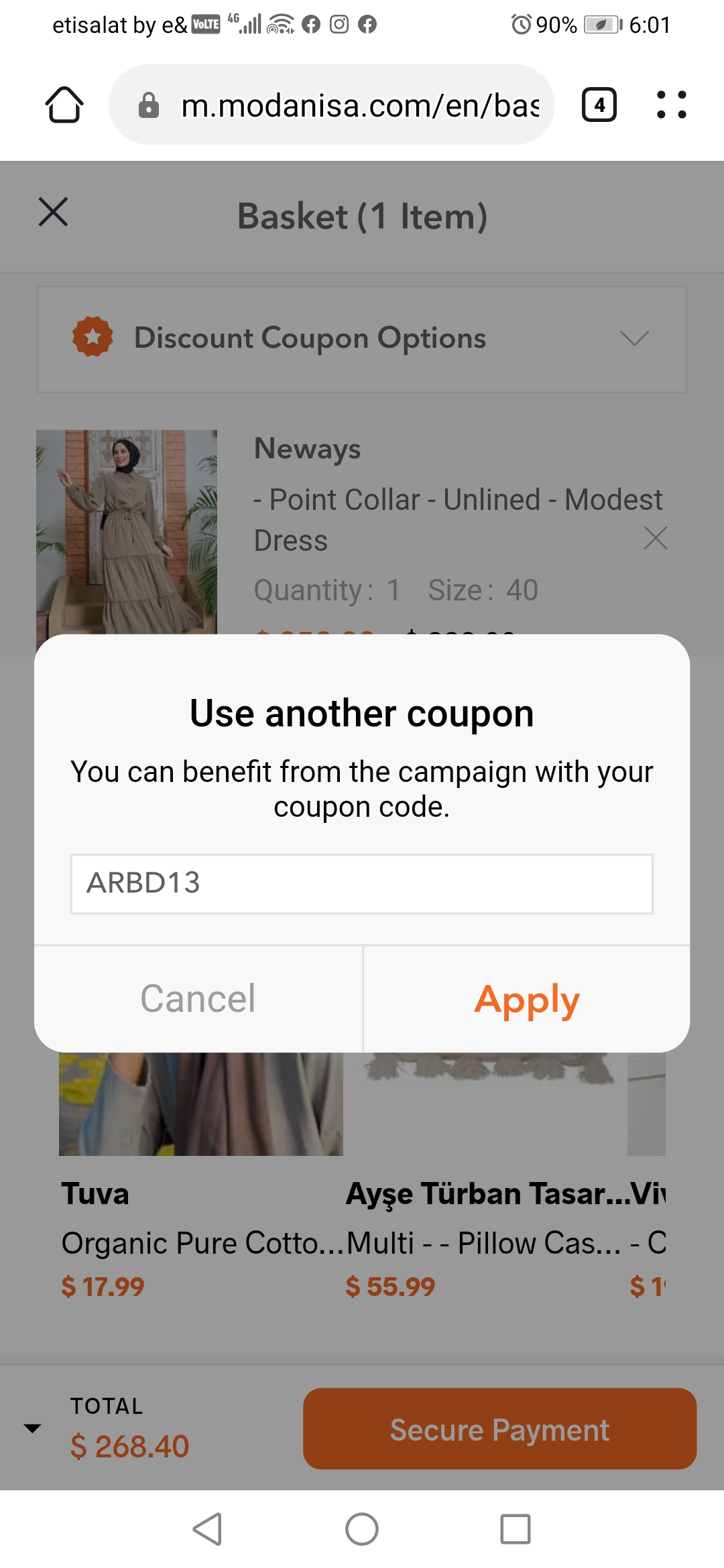Cancel the coupon dialog
Screen dimensions: 724x1568
click(198, 999)
